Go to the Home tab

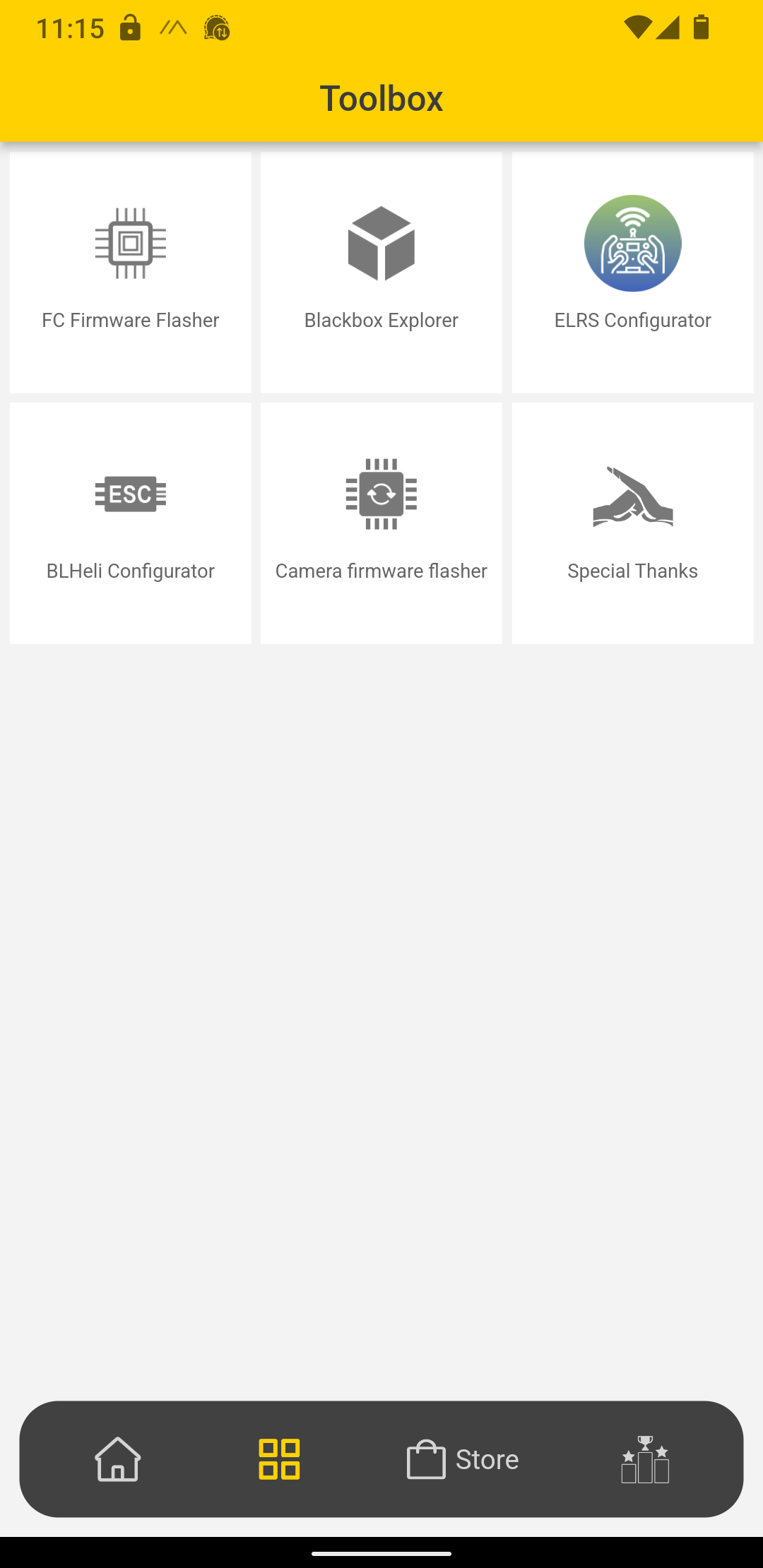pos(118,1459)
